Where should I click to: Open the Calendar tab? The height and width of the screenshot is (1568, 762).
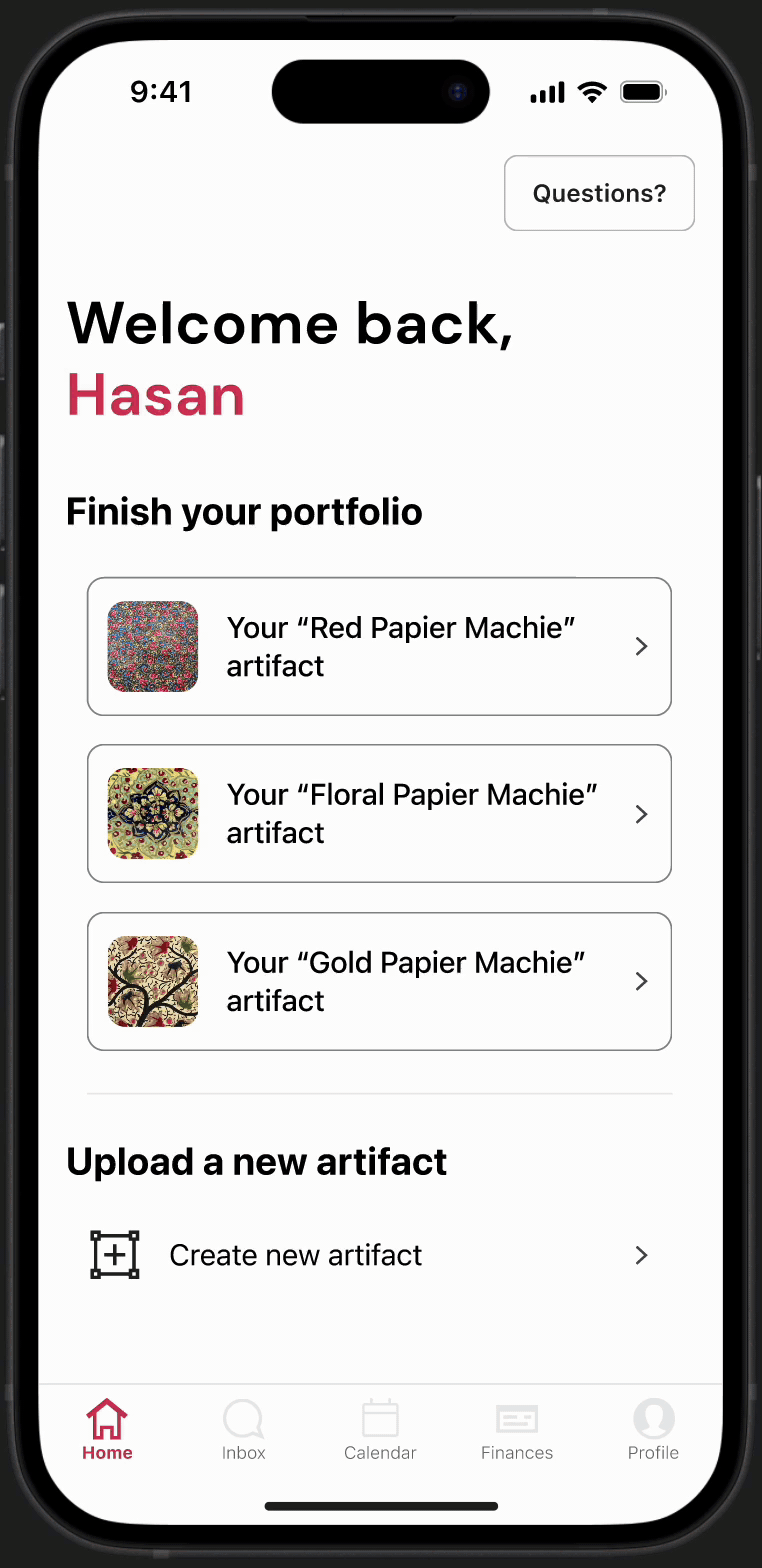tap(380, 1430)
